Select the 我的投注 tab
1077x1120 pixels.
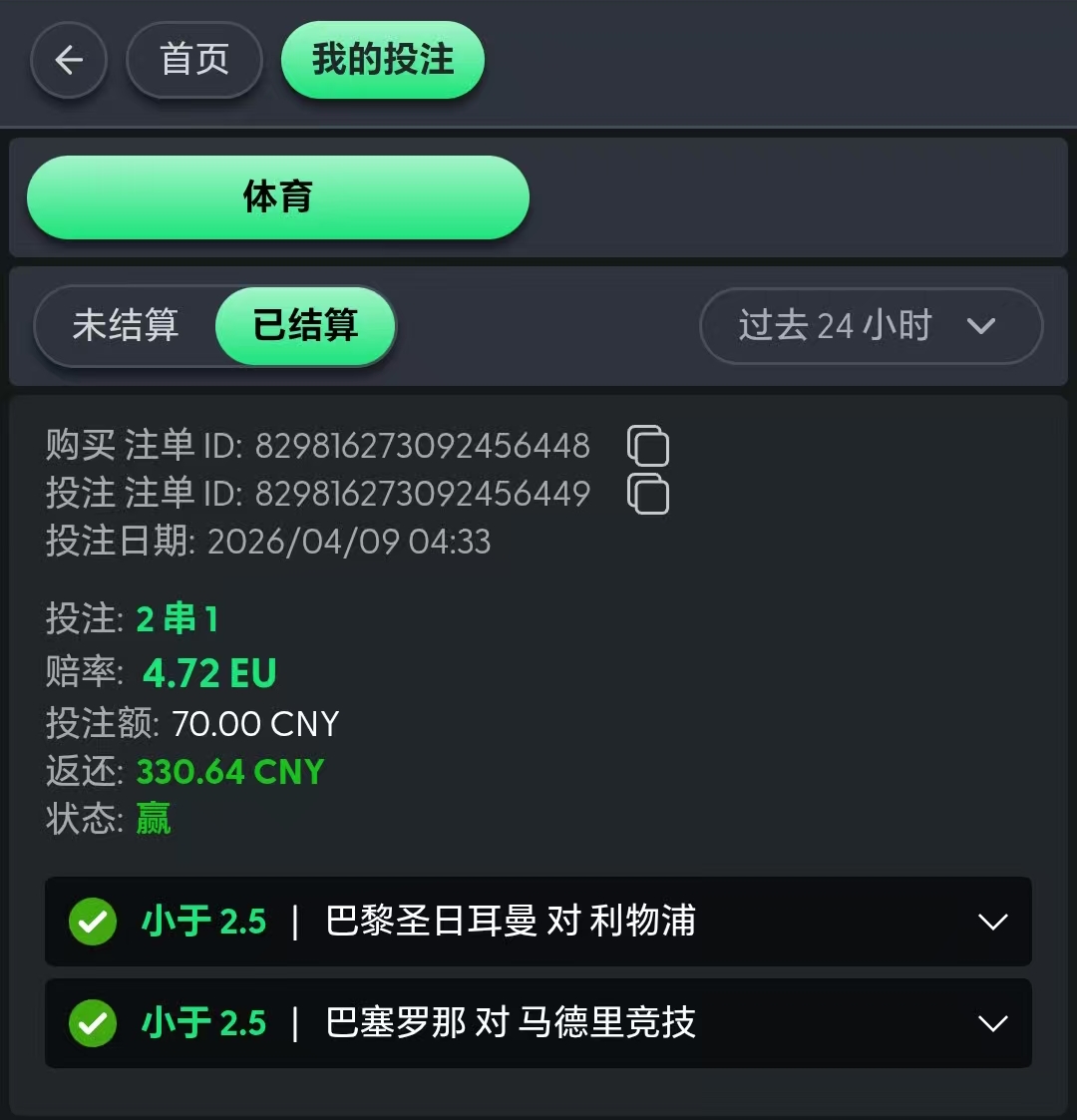(382, 60)
